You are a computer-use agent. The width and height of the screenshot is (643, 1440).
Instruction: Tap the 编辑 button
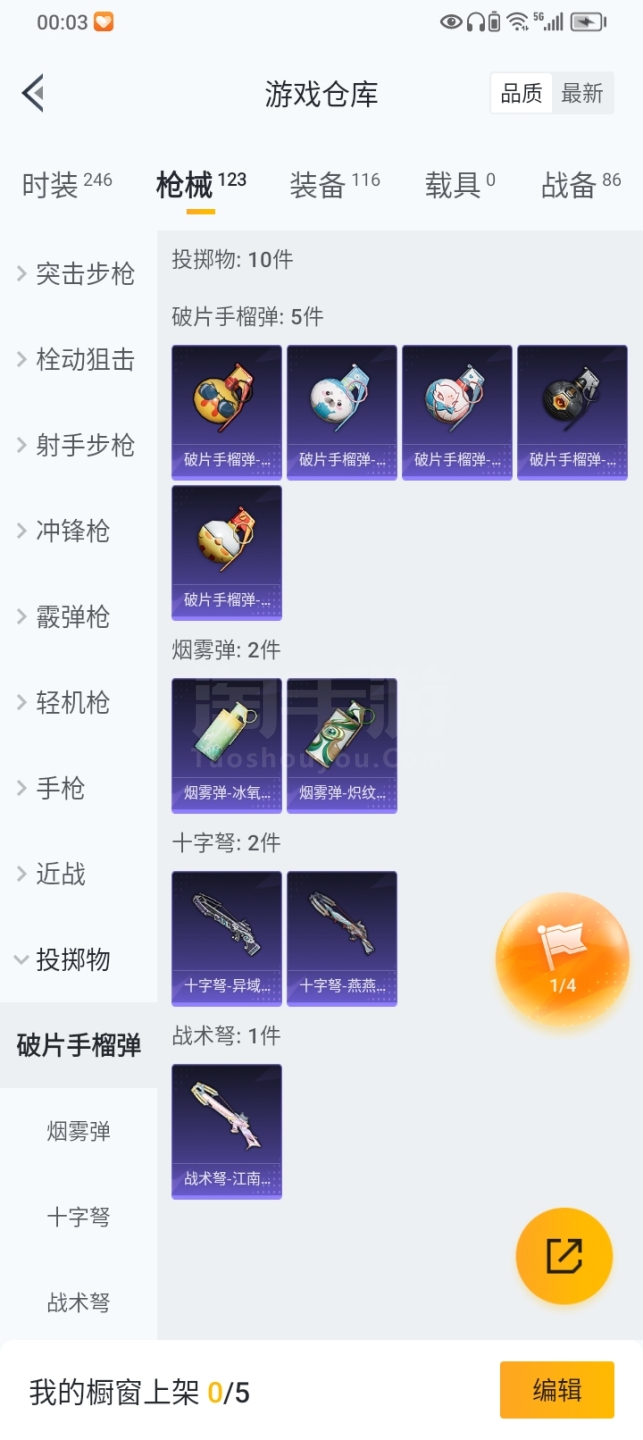(557, 1390)
